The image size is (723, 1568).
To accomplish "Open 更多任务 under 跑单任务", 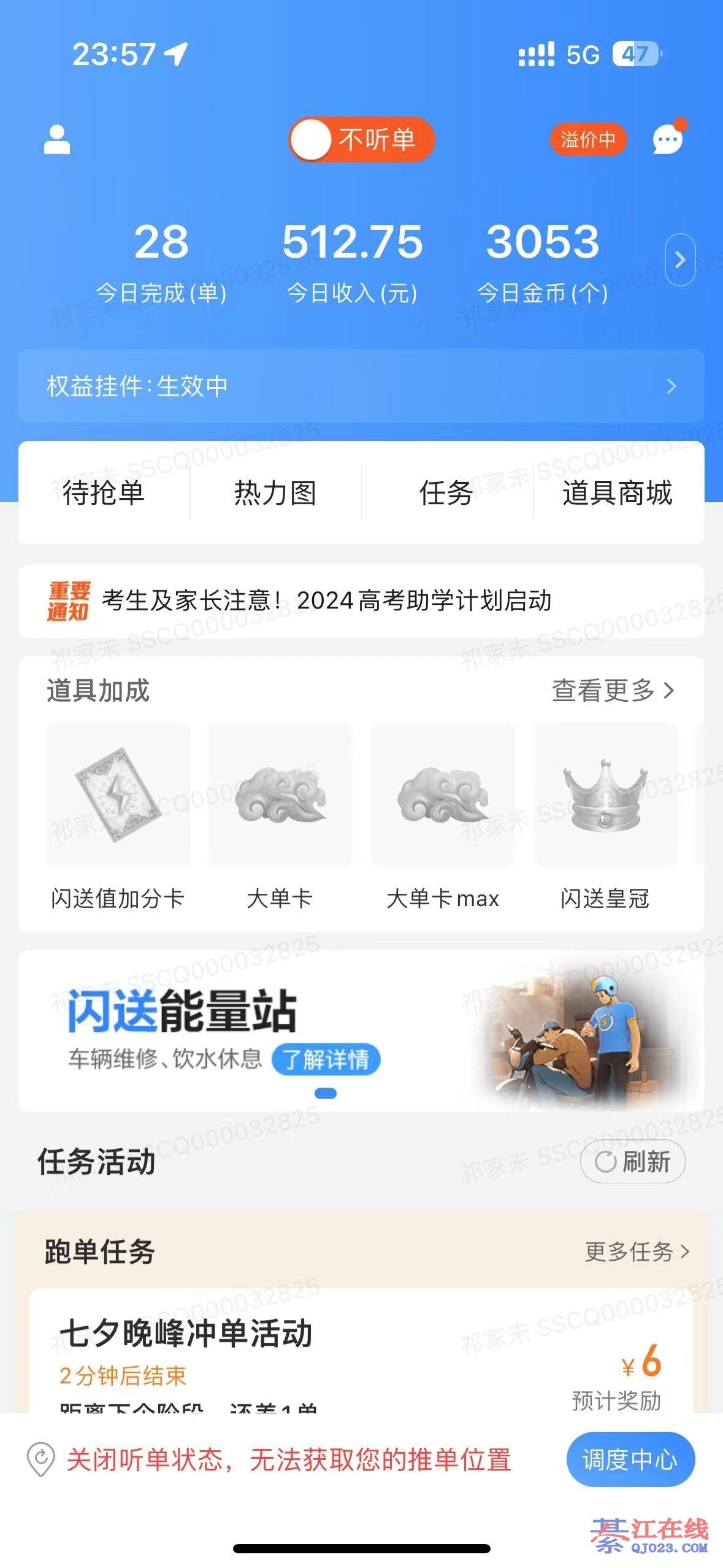I will [637, 1252].
